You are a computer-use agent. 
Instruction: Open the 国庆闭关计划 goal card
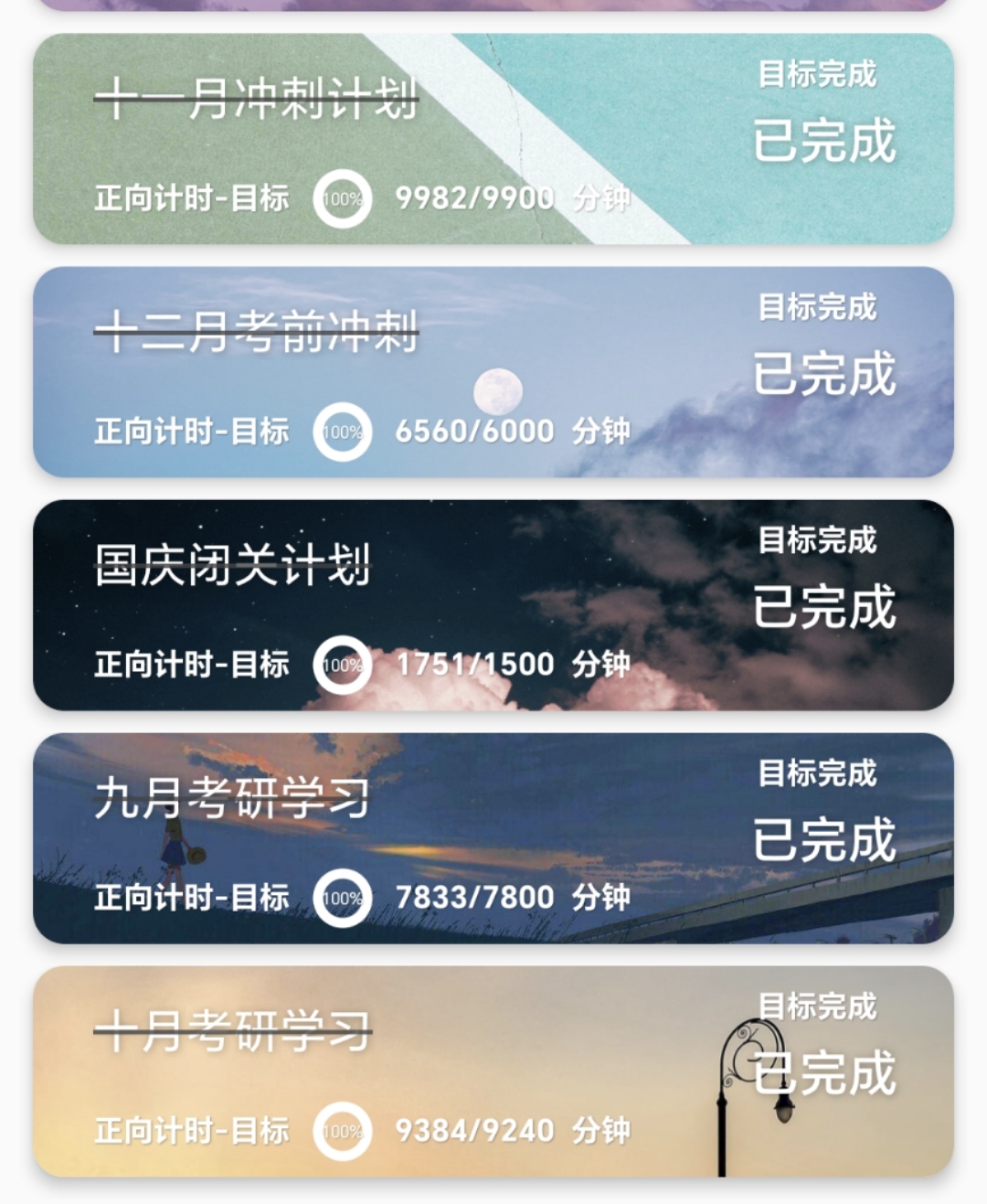click(x=493, y=605)
